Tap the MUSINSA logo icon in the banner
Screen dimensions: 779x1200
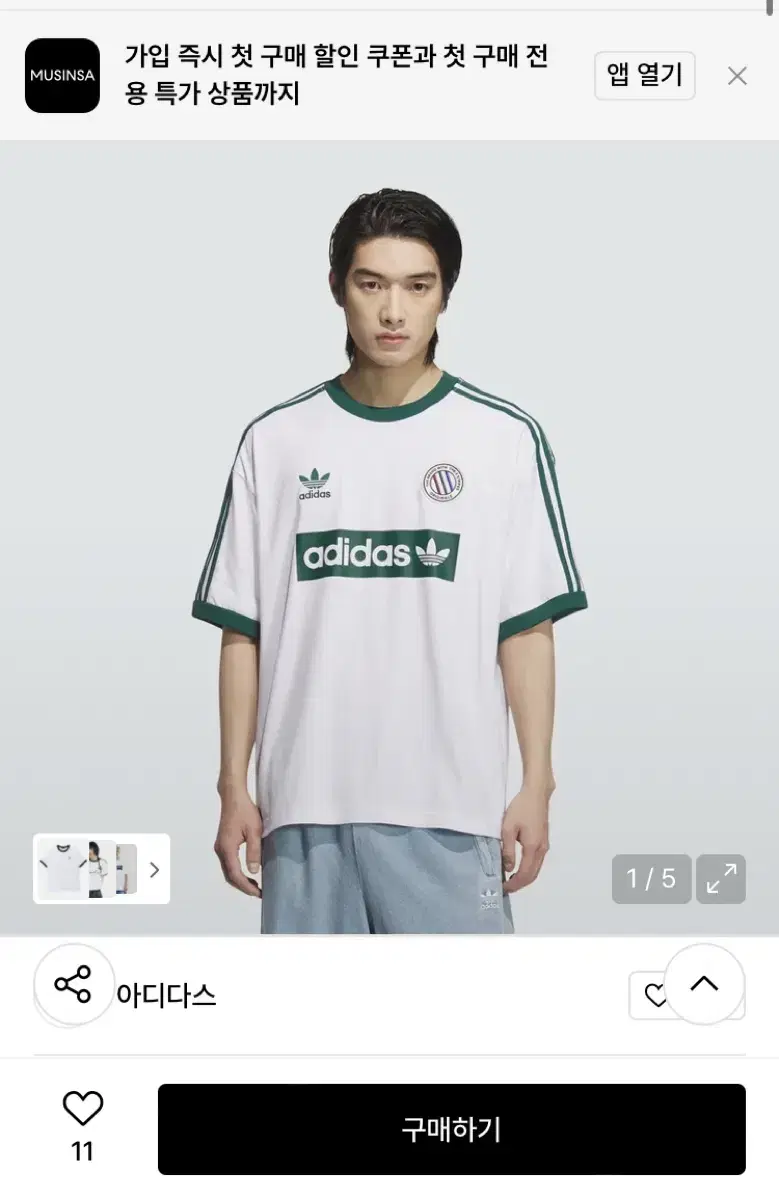pos(62,75)
